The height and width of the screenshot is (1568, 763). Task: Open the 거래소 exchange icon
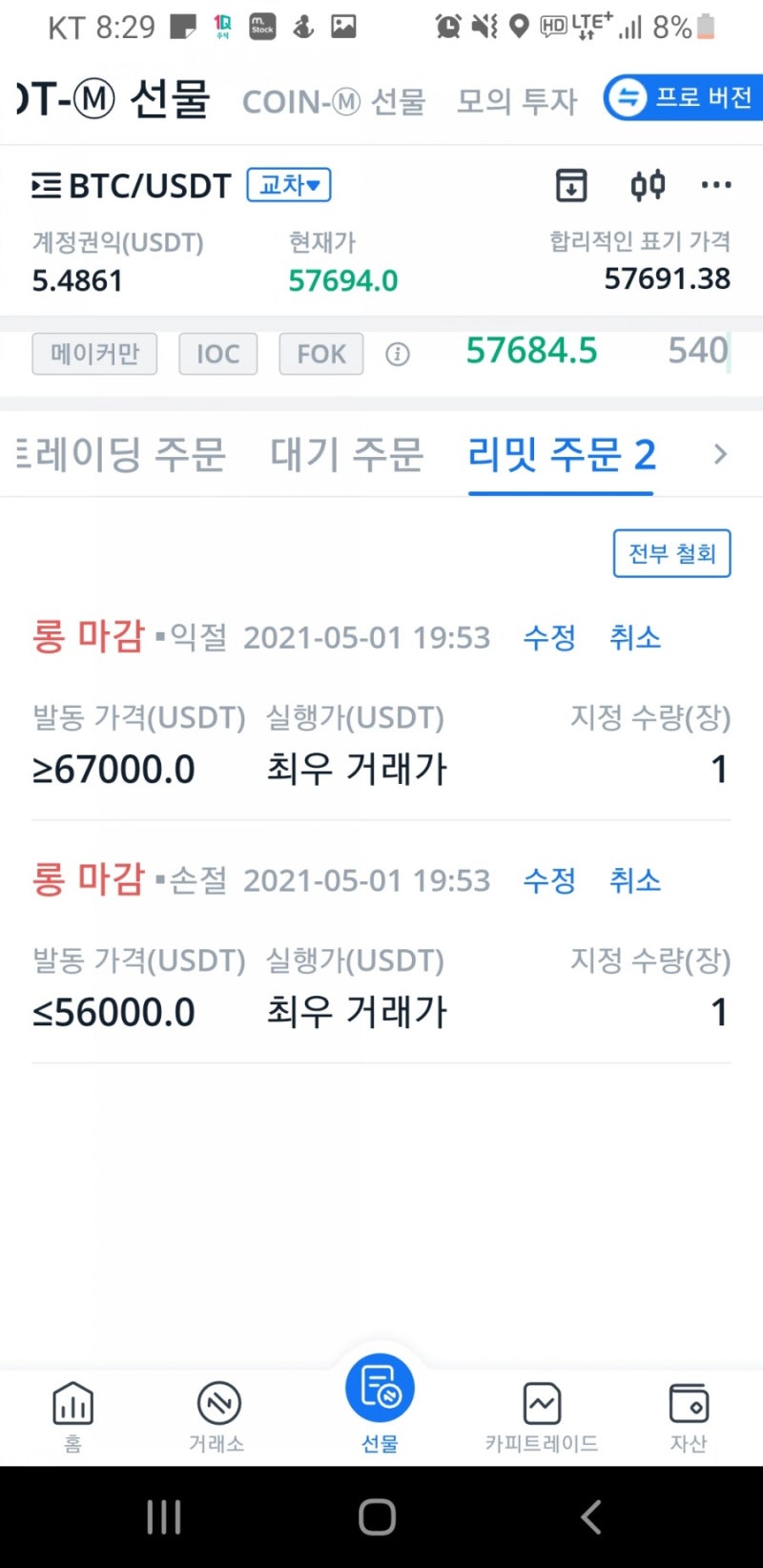click(217, 1412)
